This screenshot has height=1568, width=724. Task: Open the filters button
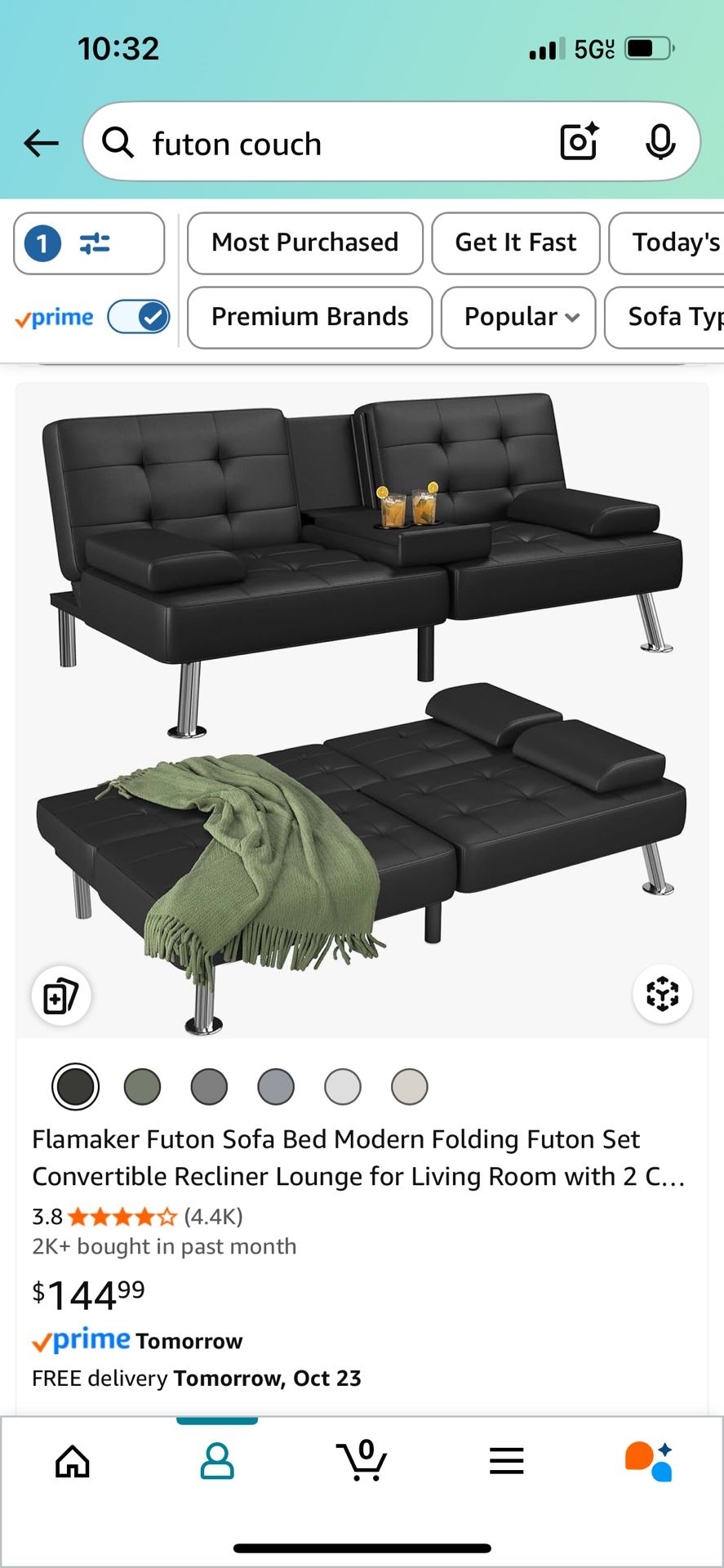(89, 243)
